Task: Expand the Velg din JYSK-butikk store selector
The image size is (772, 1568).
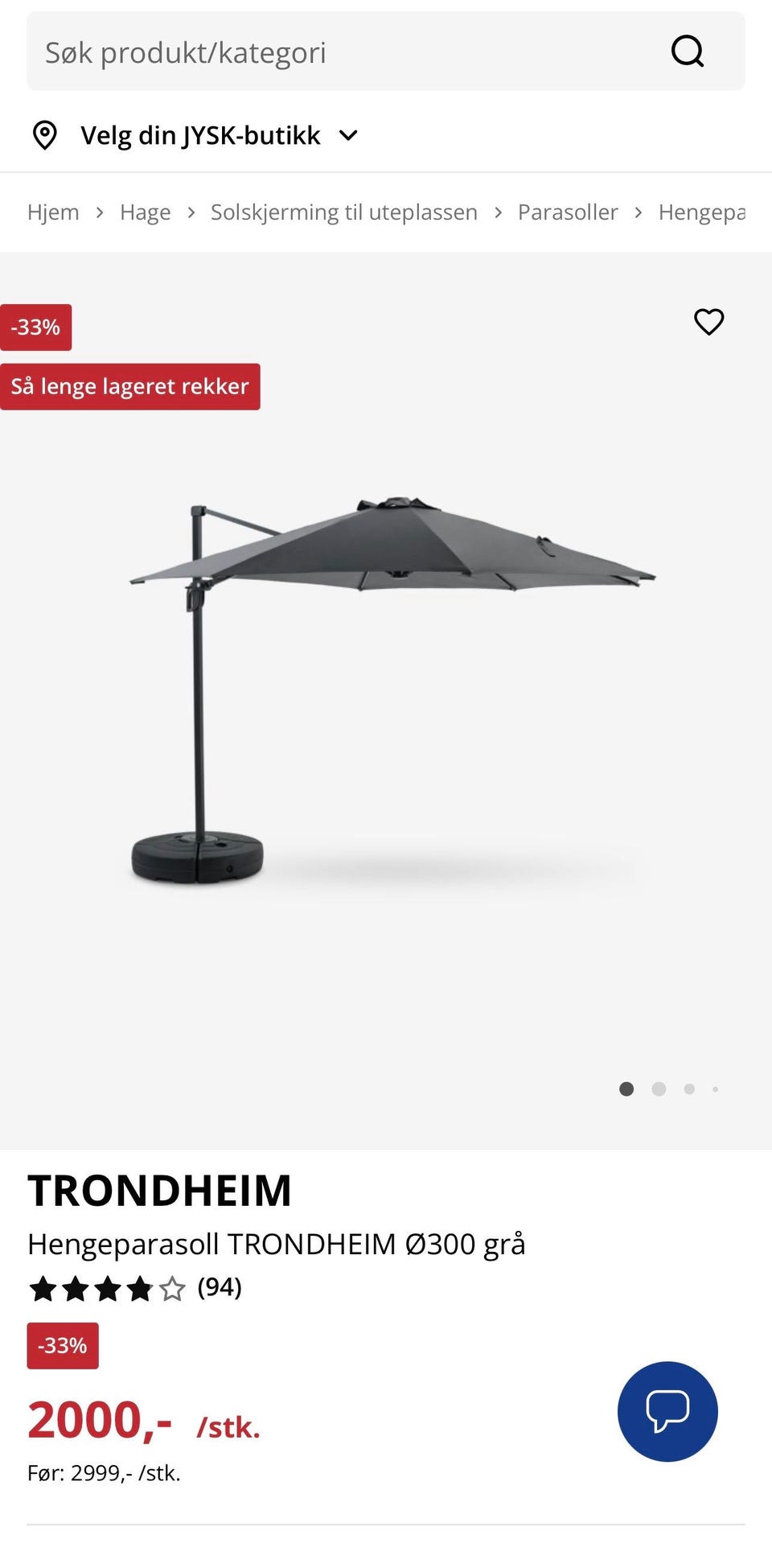Action: 195,135
